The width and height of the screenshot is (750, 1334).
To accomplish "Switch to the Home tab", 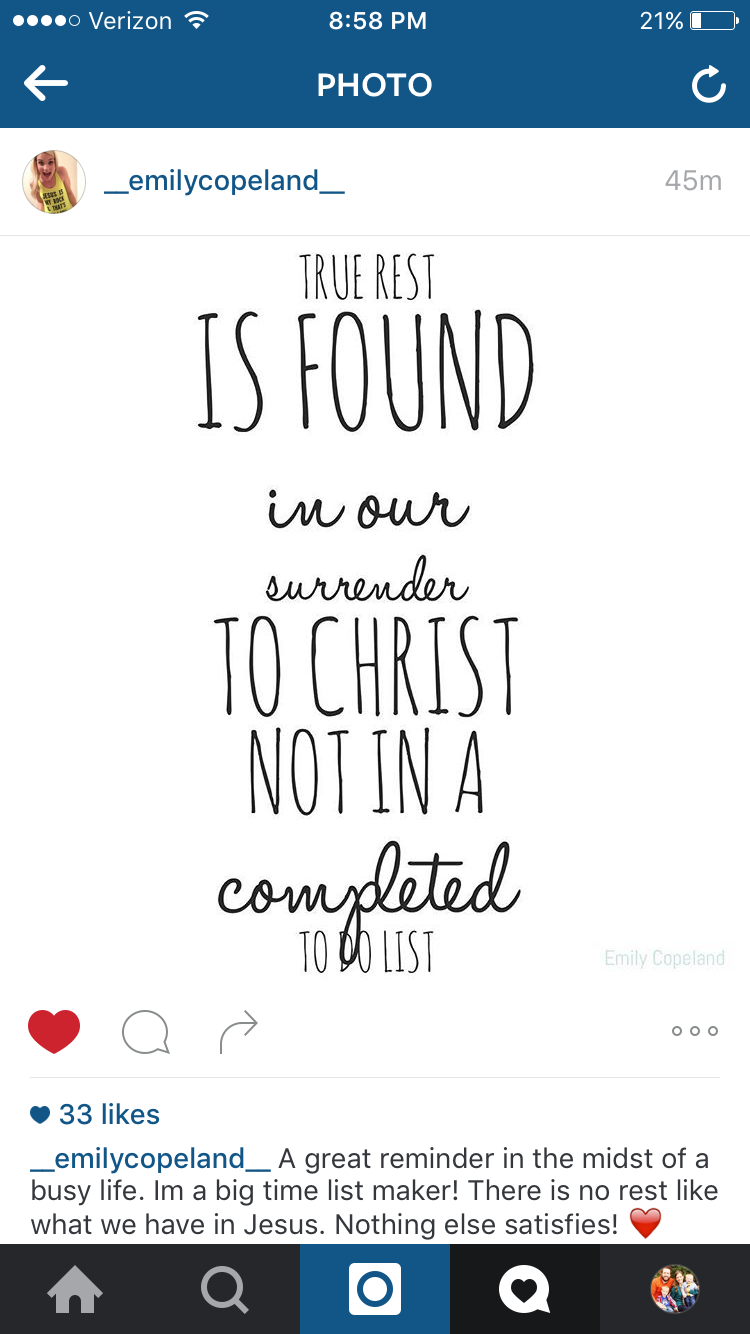I will tap(75, 1290).
